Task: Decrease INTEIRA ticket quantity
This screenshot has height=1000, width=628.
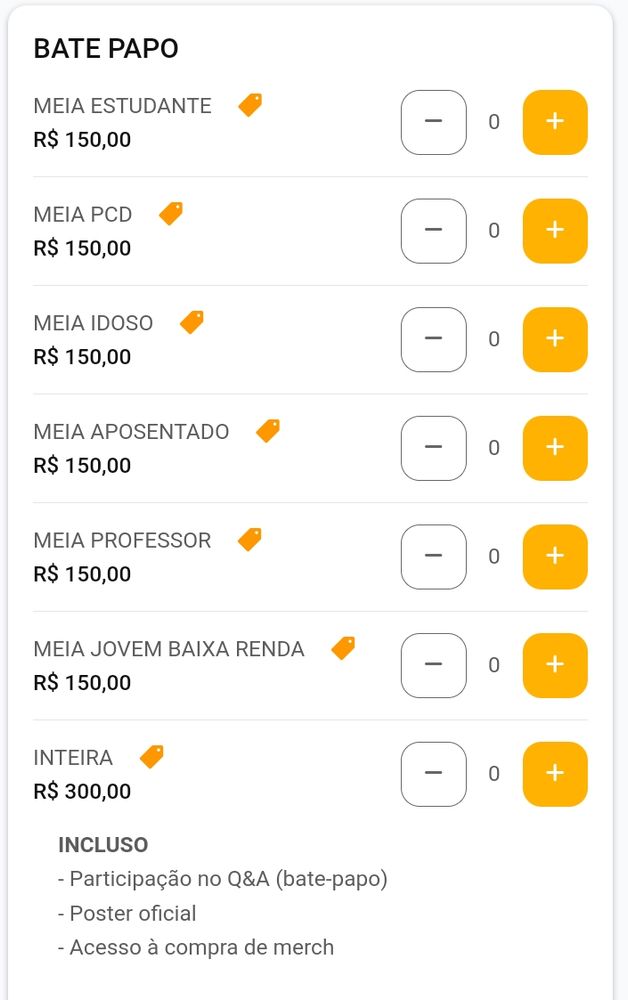Action: point(433,774)
